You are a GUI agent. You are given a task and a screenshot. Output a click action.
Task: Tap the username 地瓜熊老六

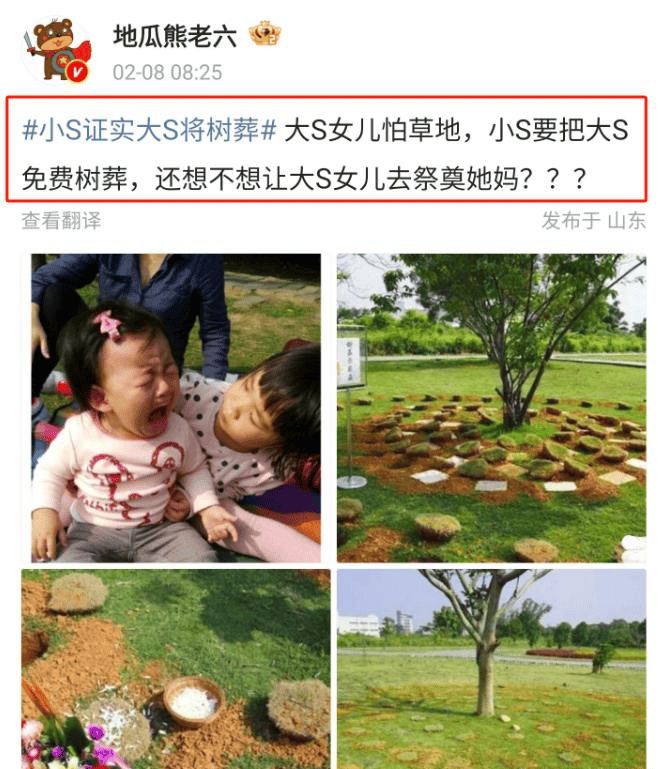tap(174, 36)
